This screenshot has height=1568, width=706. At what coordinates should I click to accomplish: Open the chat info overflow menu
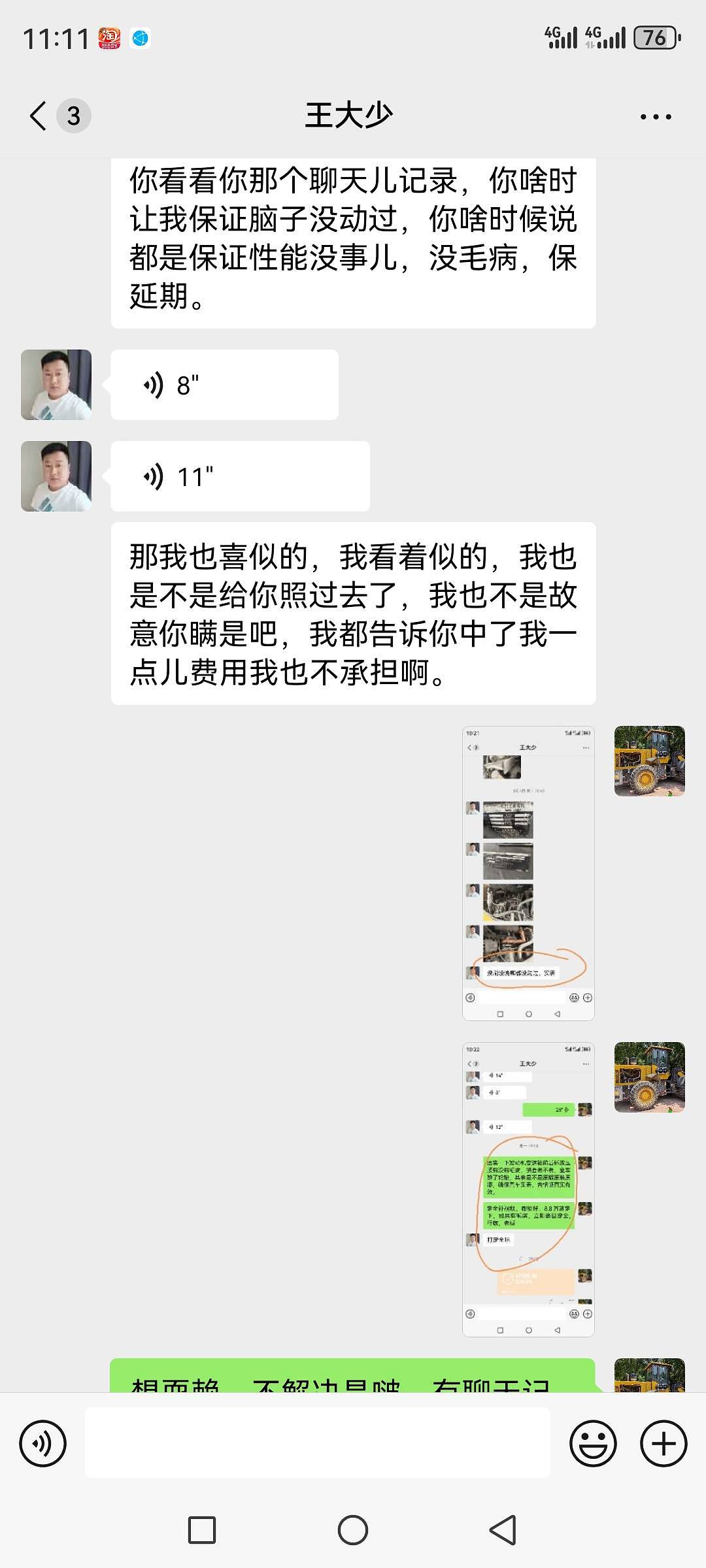pos(655,117)
